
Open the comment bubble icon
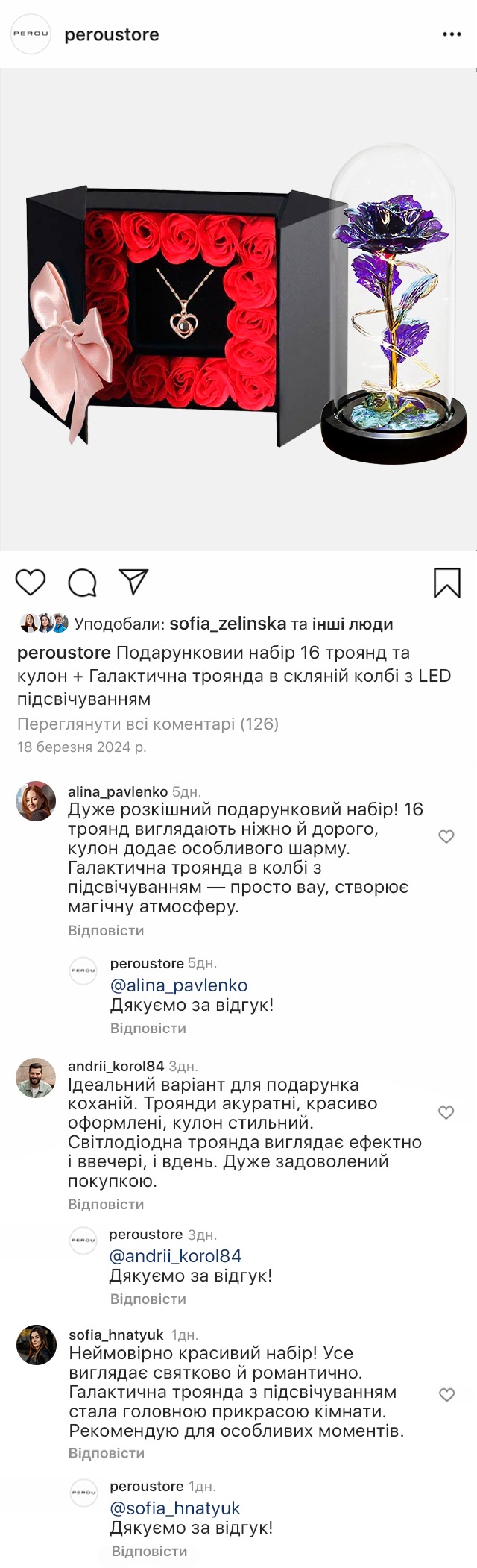coord(82,582)
